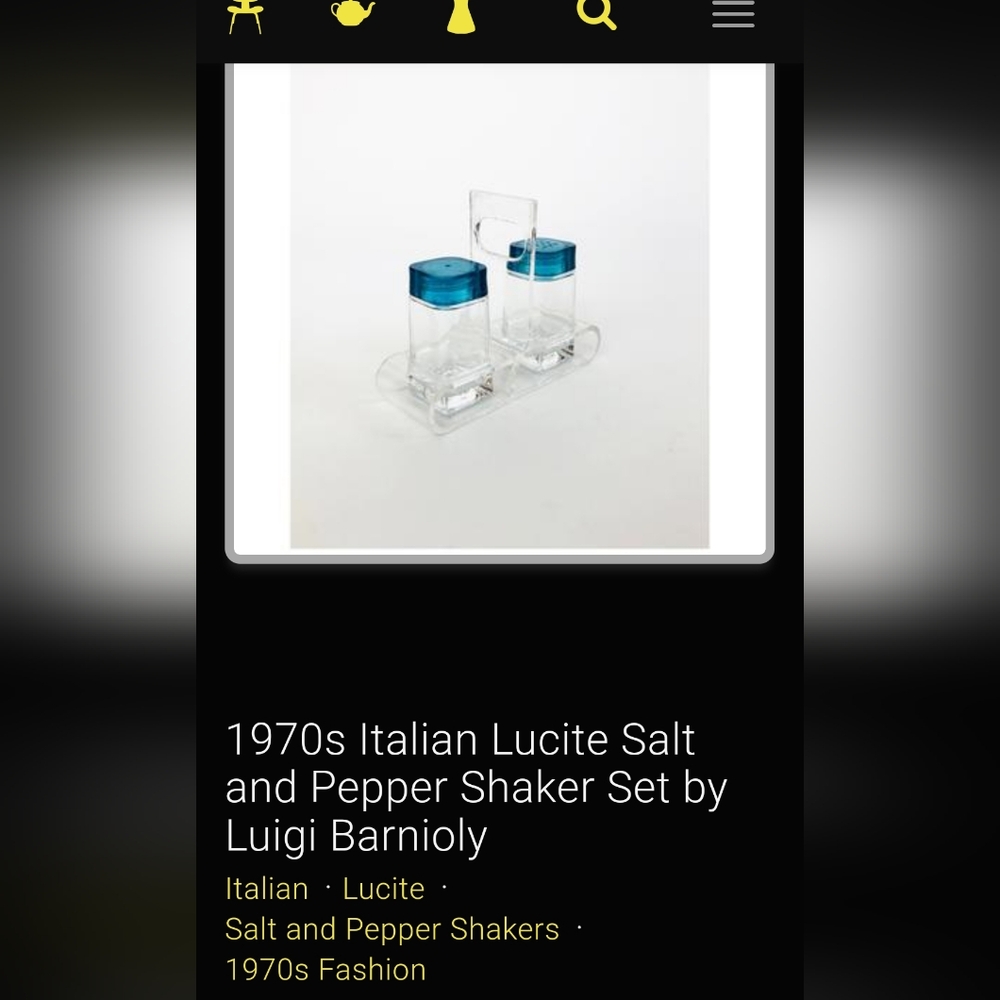Open the 1970s Fashion link
1000x1000 pixels.
(x=326, y=969)
